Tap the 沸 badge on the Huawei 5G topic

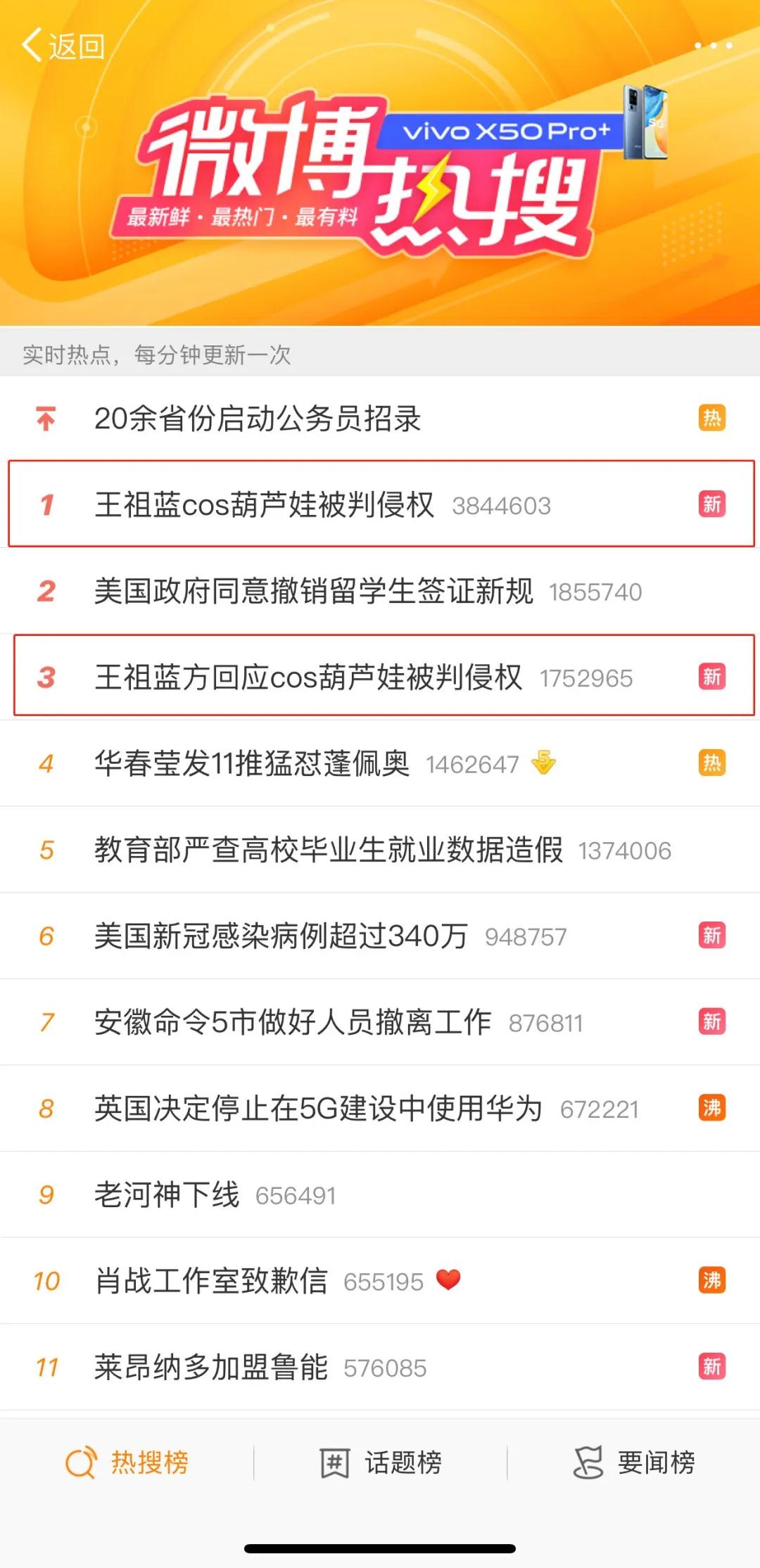(712, 1107)
